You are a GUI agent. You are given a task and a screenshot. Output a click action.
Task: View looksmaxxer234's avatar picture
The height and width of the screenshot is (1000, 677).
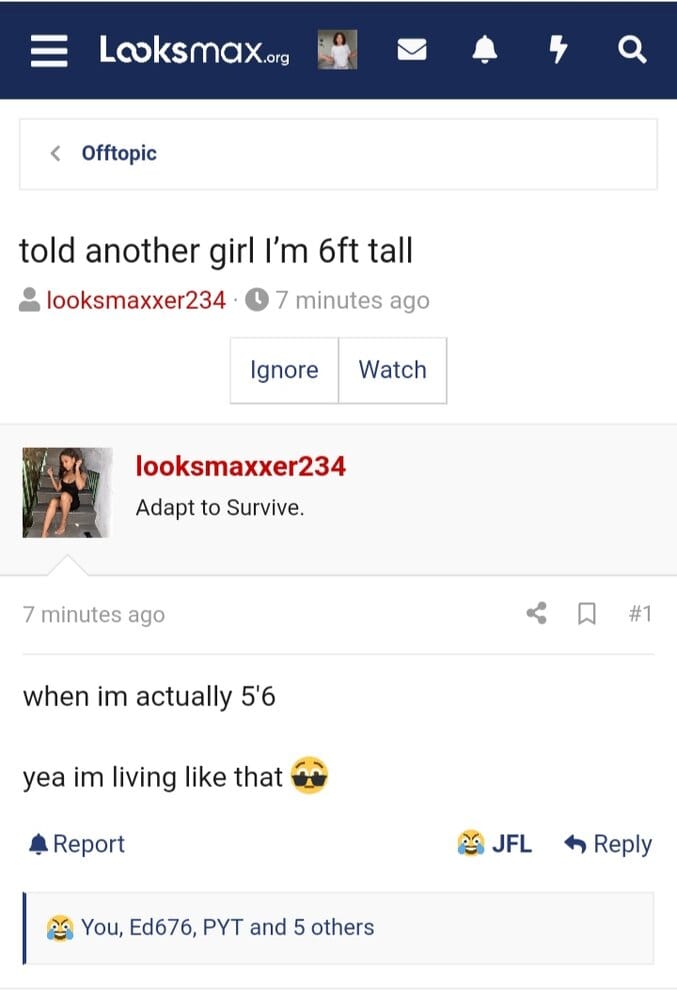tap(67, 492)
